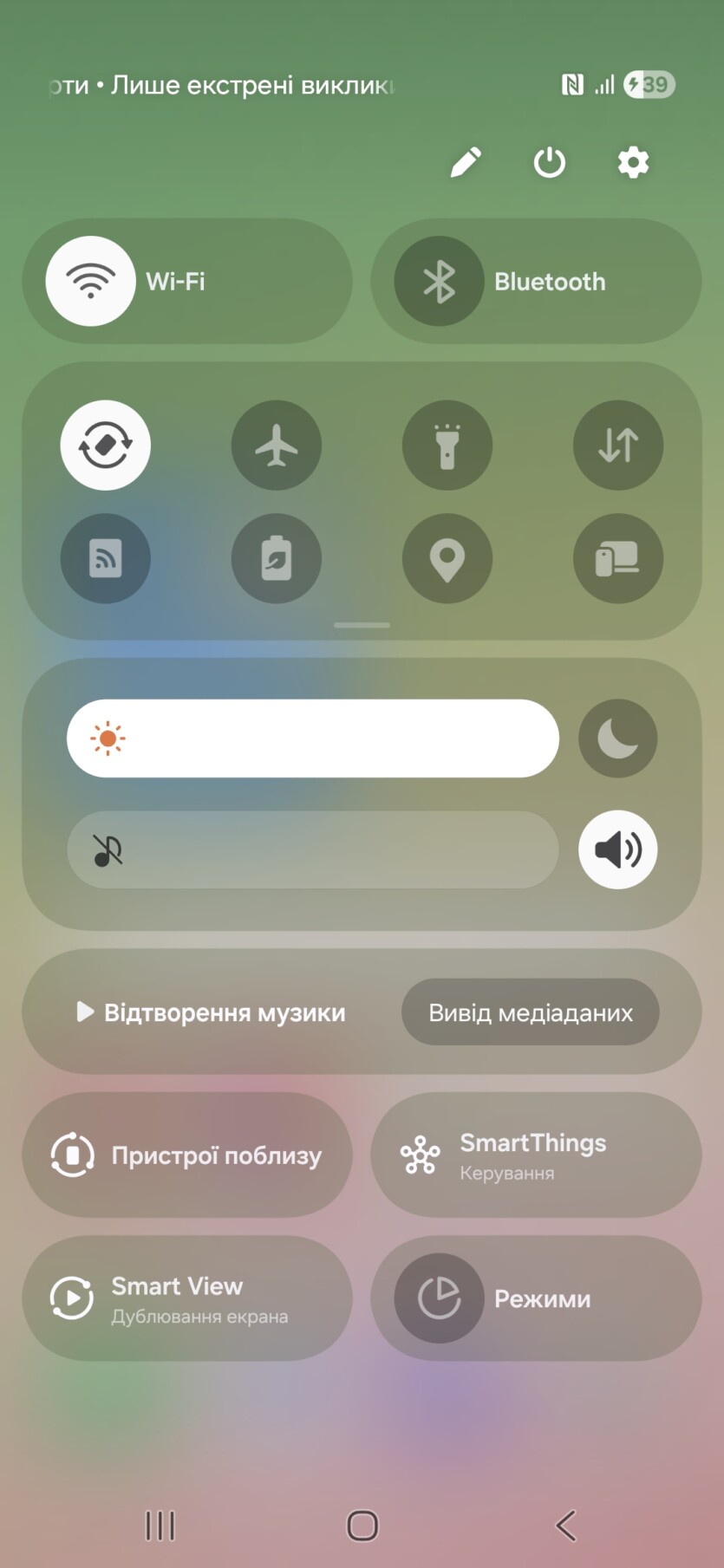Turn off Wi-Fi

click(90, 281)
